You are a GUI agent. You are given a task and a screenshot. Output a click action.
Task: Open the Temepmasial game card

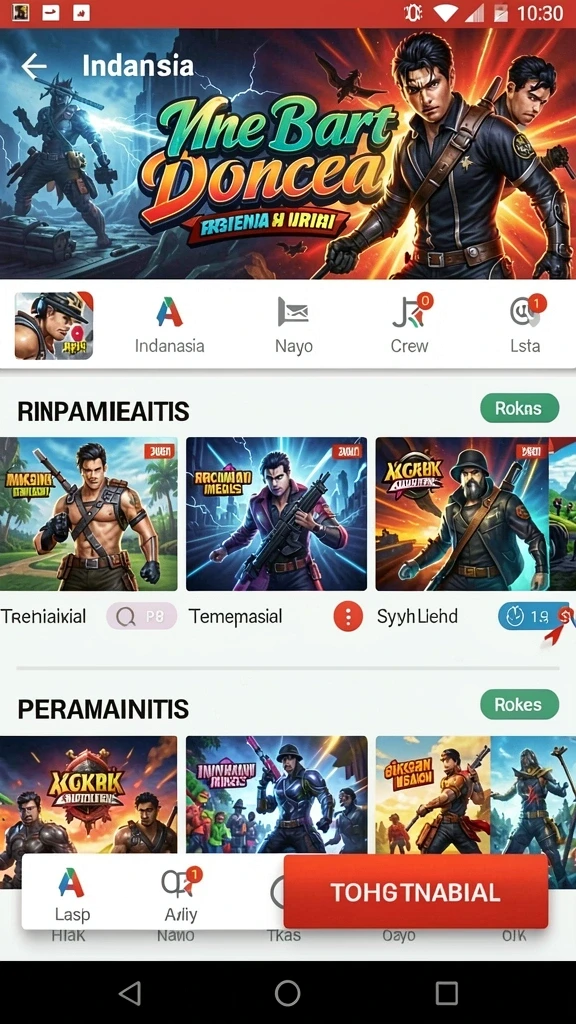276,514
